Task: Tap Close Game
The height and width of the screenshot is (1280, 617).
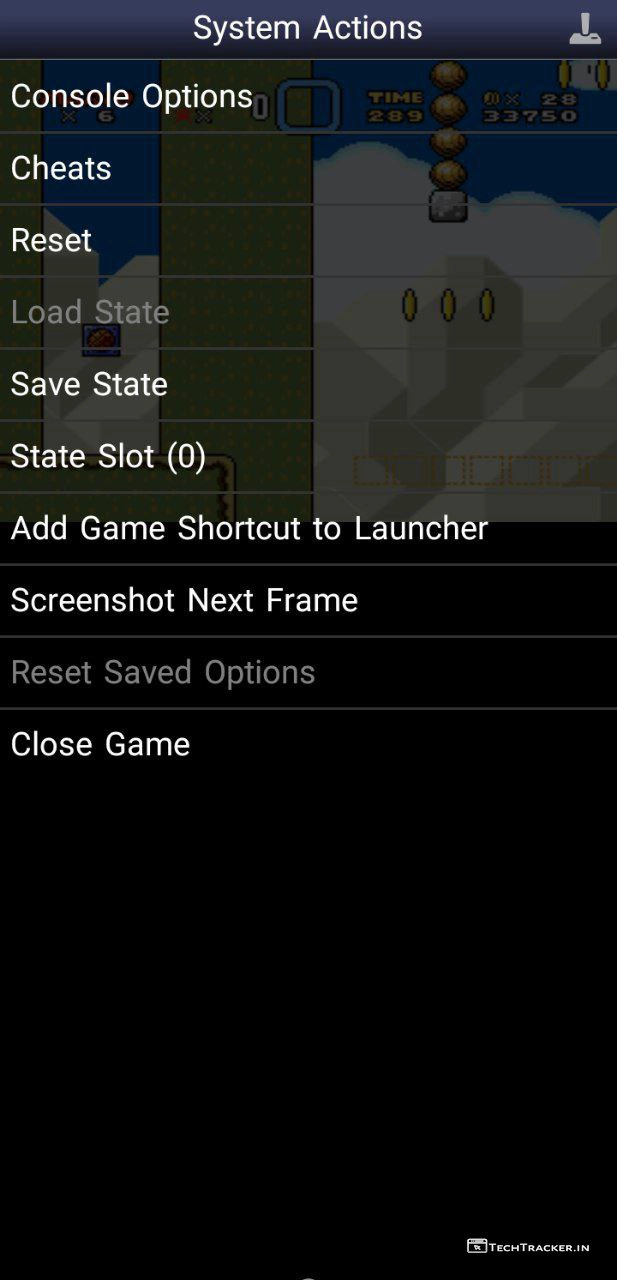Action: (x=100, y=744)
